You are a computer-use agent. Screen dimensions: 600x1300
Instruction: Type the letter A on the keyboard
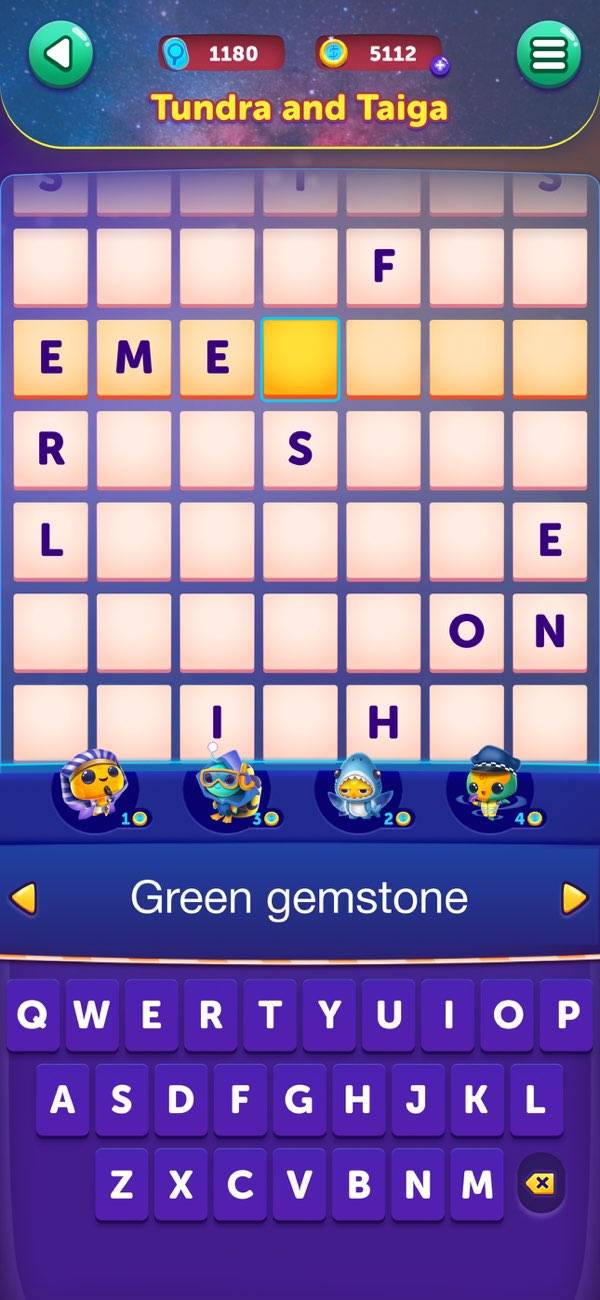coord(62,1100)
